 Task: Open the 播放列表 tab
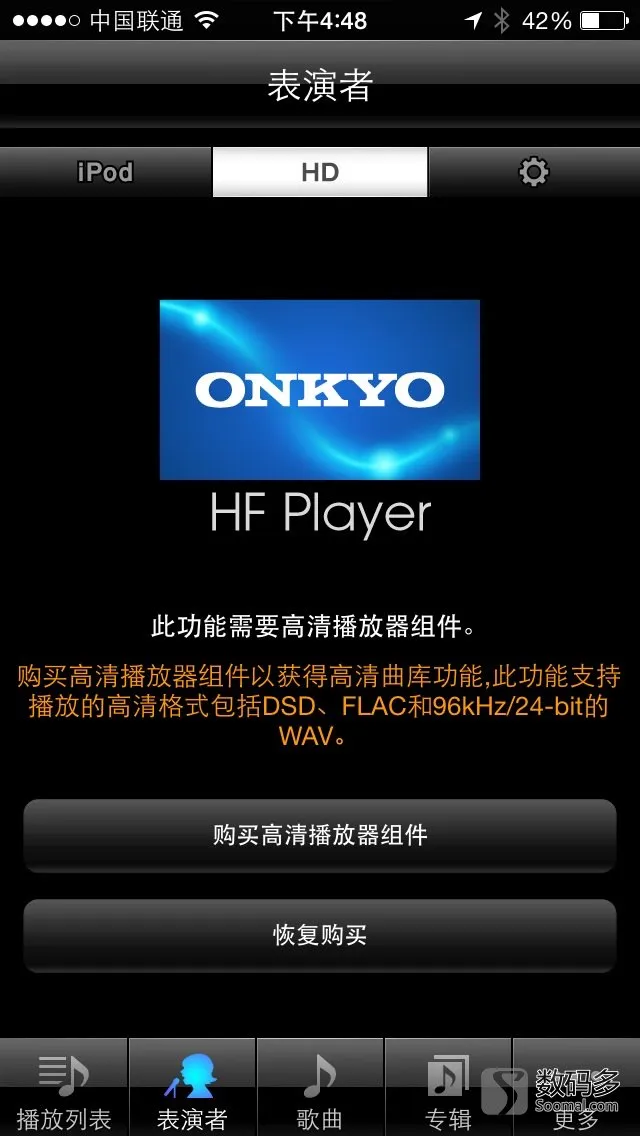(64, 1088)
